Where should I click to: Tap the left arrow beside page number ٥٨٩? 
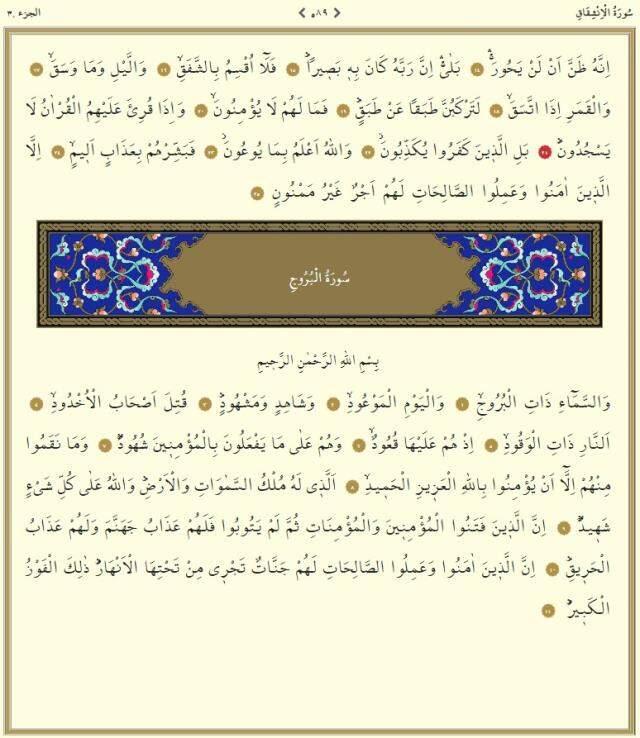302,12
